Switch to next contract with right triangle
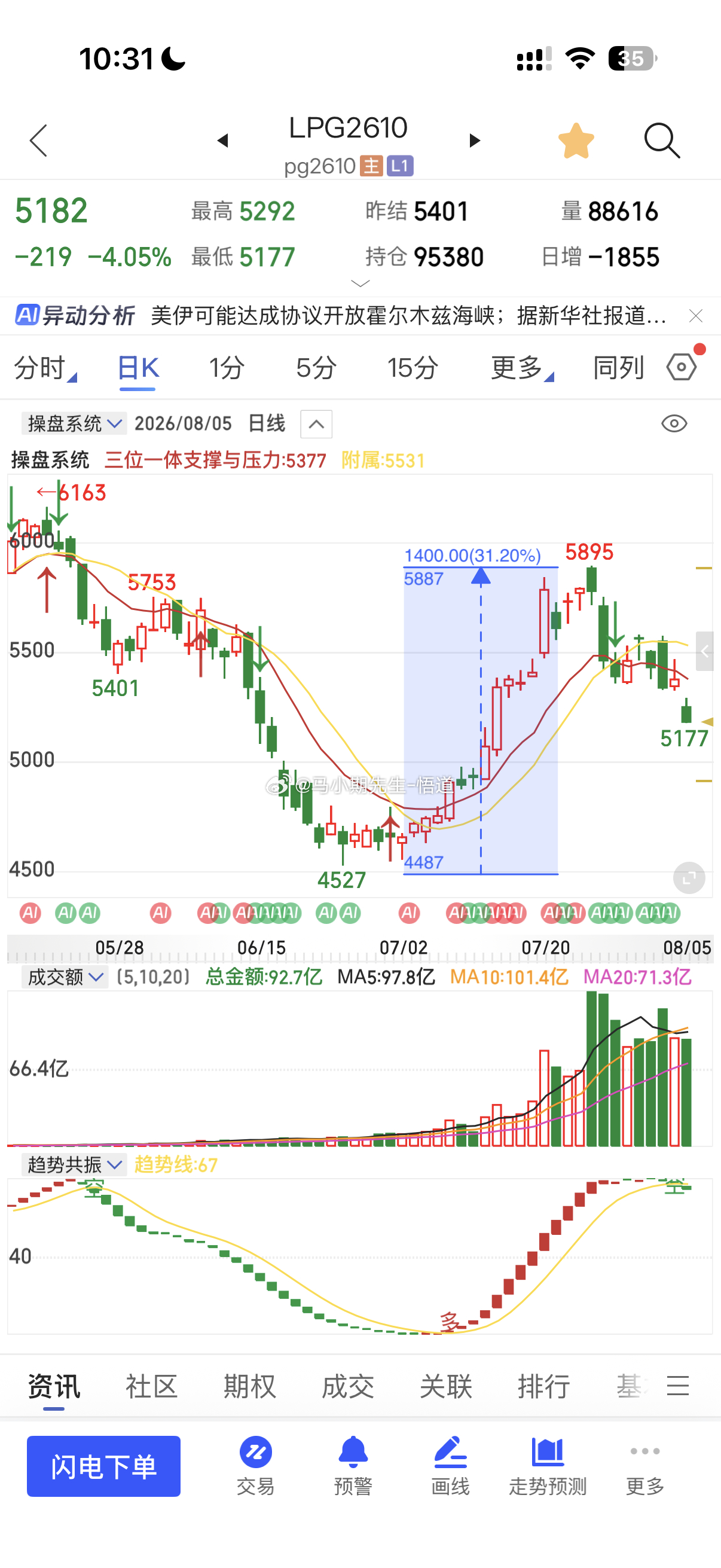 pos(475,141)
